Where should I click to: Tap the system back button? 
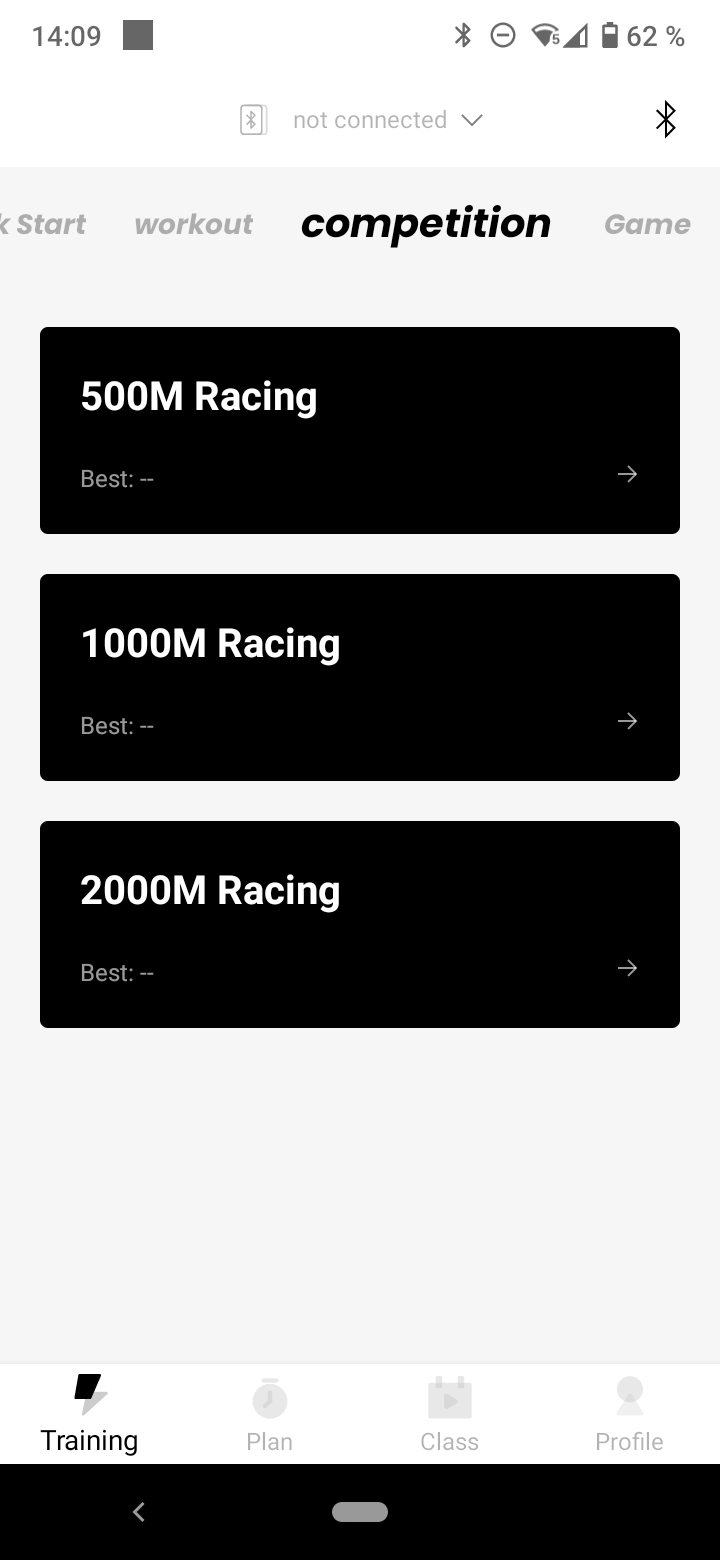point(139,1512)
